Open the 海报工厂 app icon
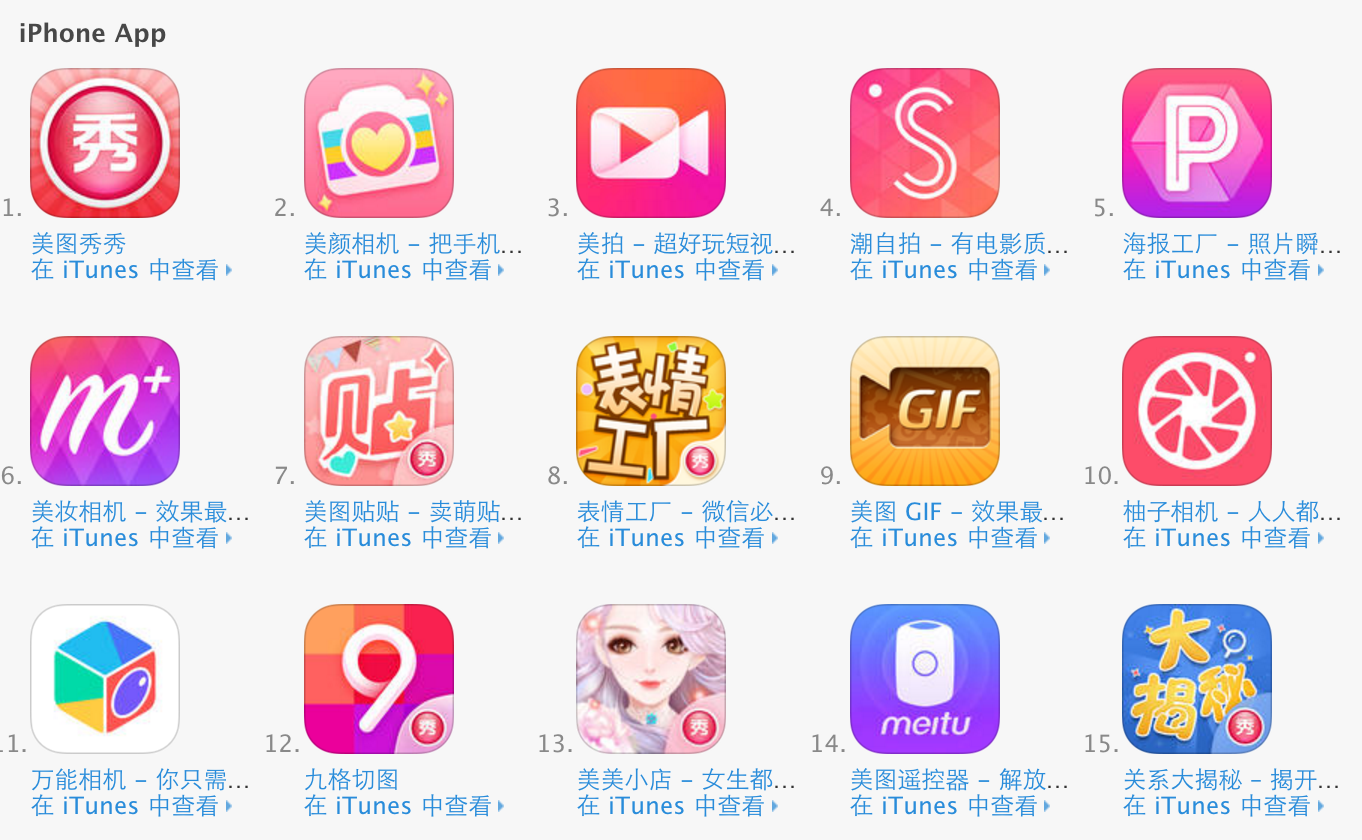 [1197, 143]
